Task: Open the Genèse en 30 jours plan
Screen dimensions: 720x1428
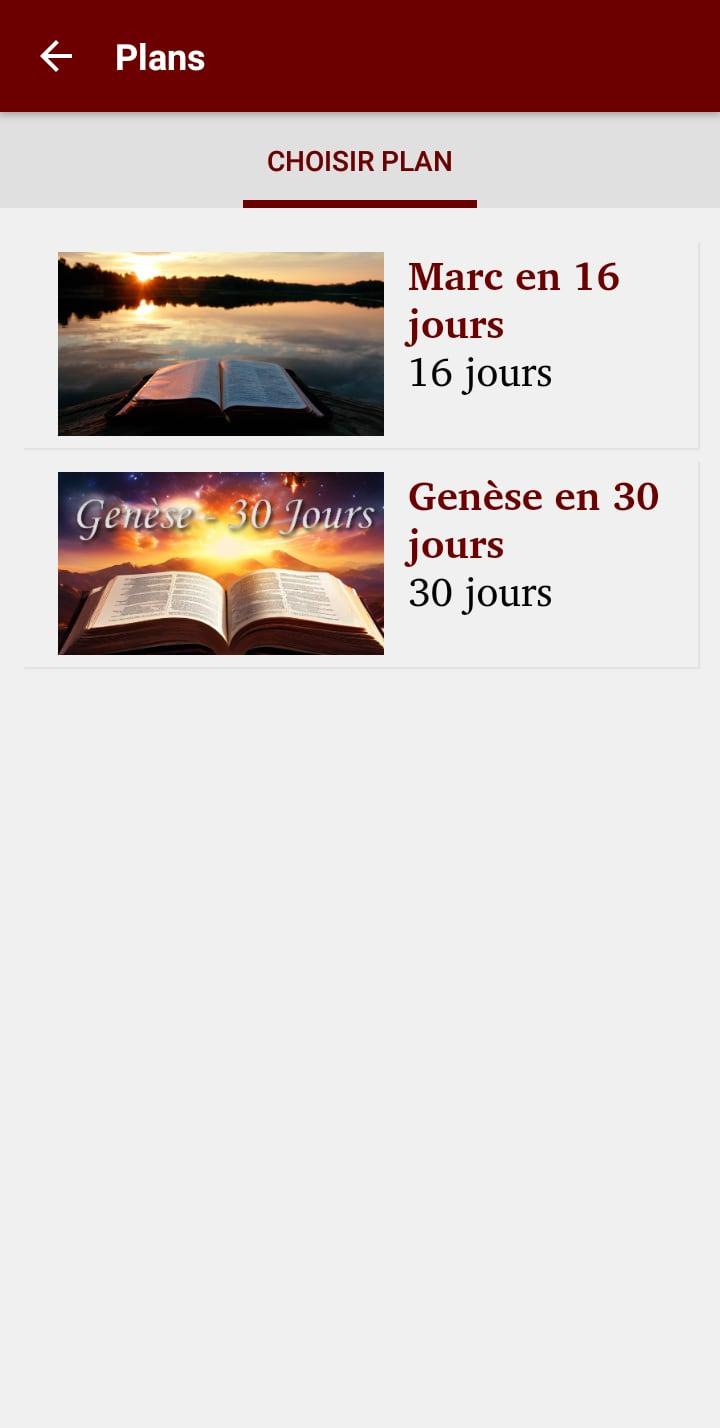Action: [361, 564]
